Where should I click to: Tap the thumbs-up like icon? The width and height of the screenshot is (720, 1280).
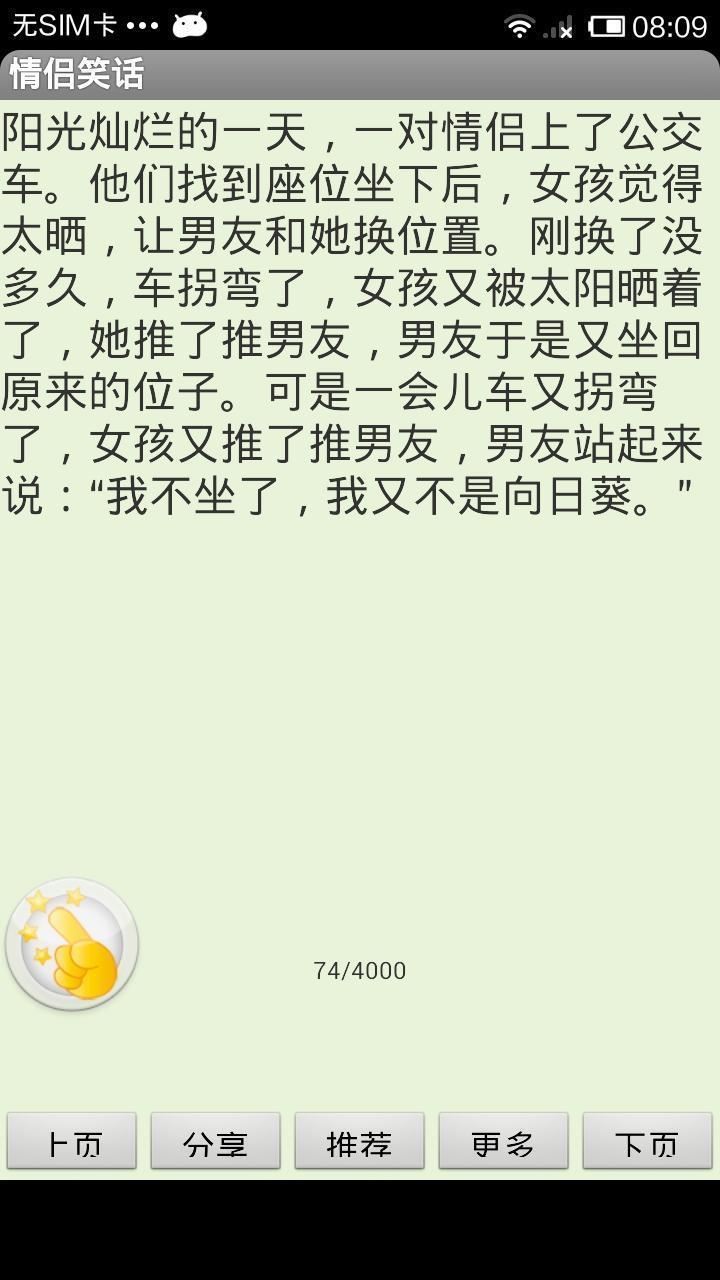click(72, 945)
